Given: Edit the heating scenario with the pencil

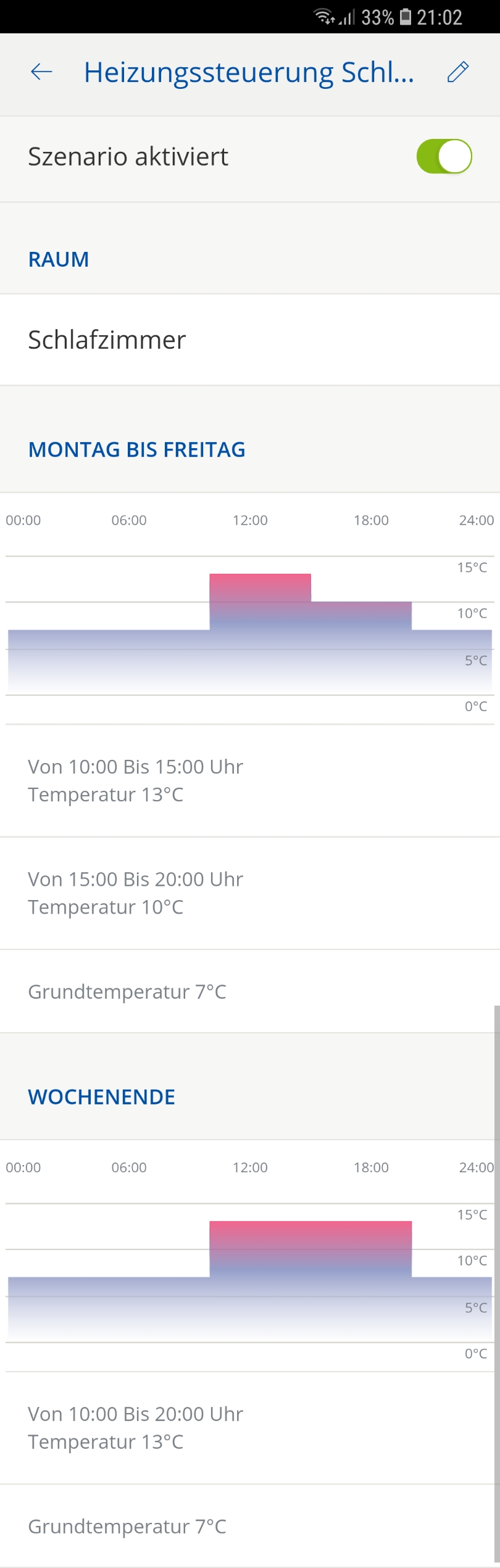Looking at the screenshot, I should 458,72.
